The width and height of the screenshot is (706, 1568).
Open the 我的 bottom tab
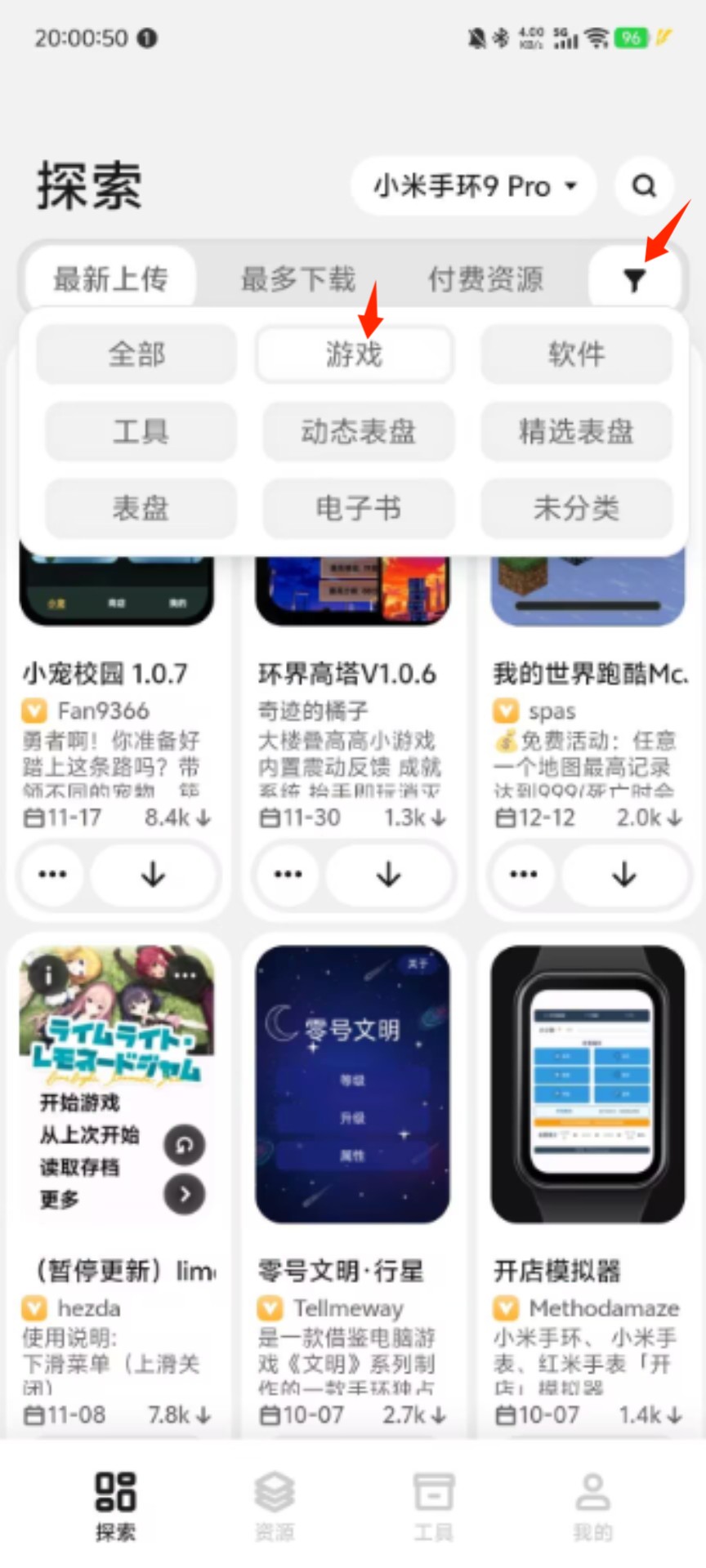592,1506
